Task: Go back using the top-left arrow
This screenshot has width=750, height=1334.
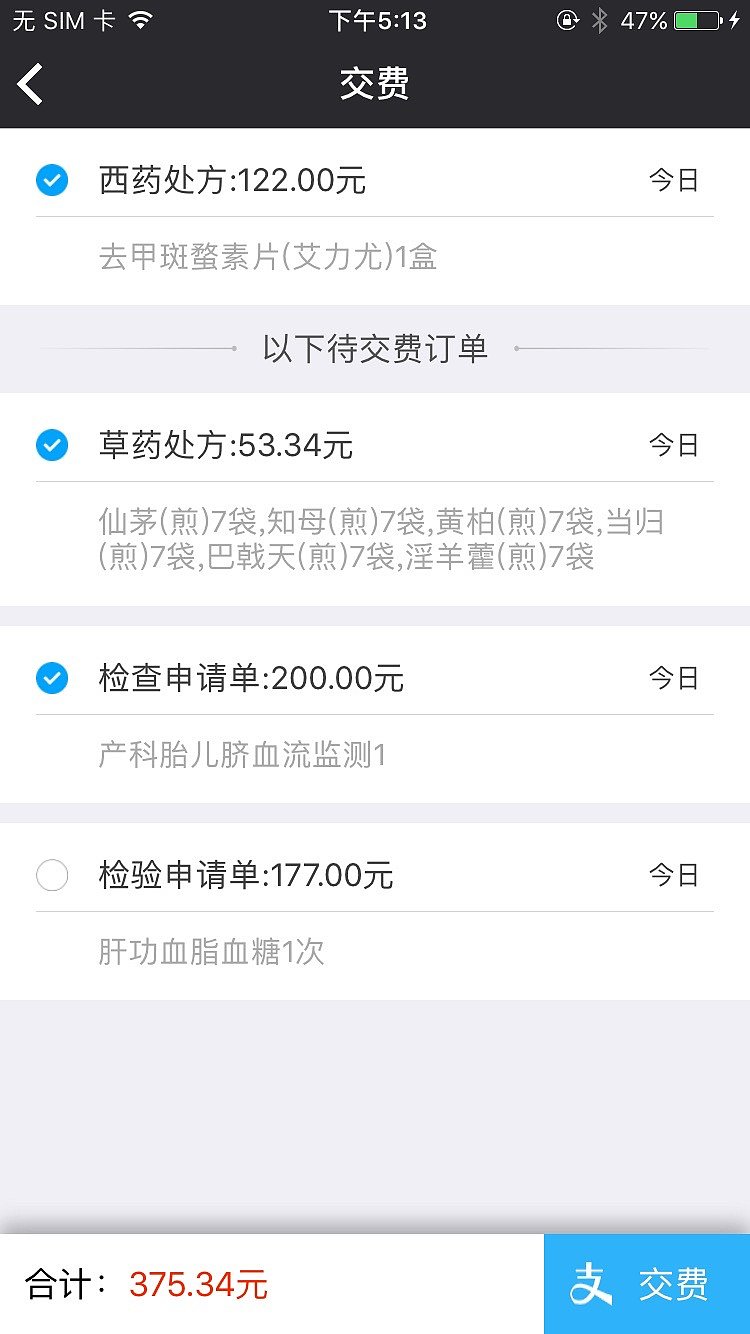Action: coord(31,84)
